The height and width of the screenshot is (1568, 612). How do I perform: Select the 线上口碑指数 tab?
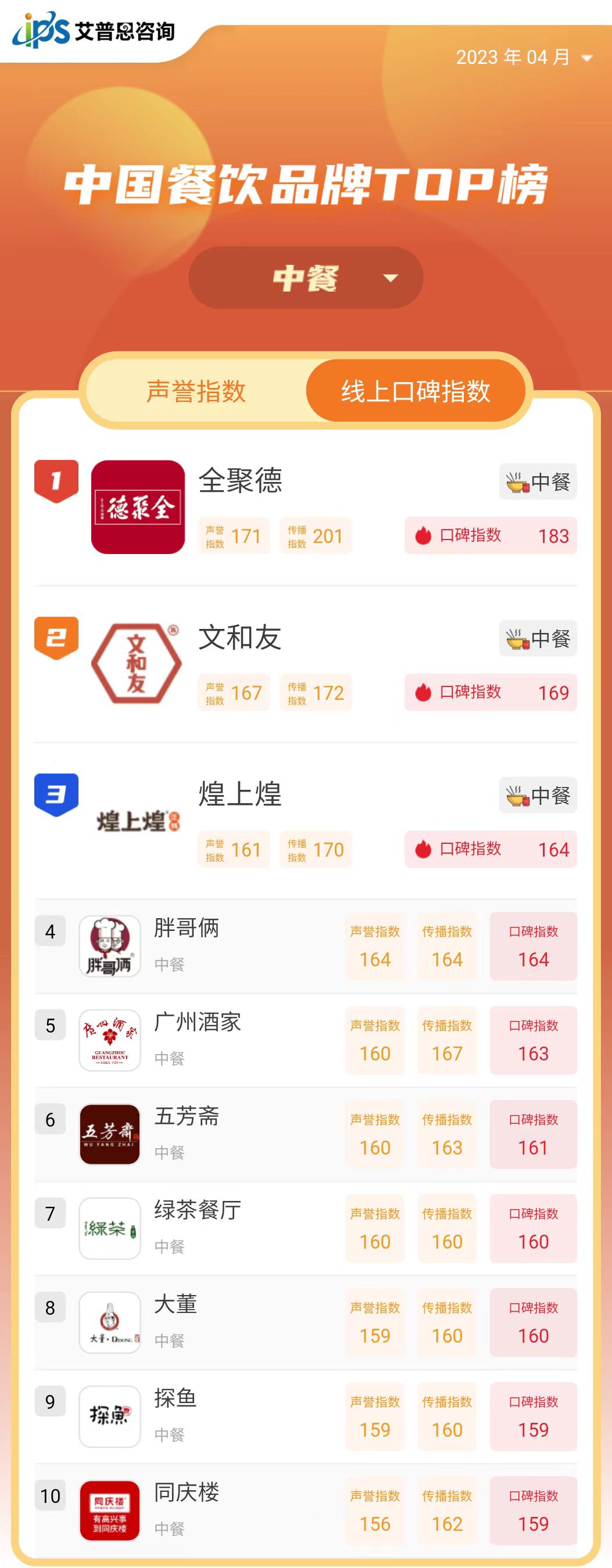click(416, 391)
